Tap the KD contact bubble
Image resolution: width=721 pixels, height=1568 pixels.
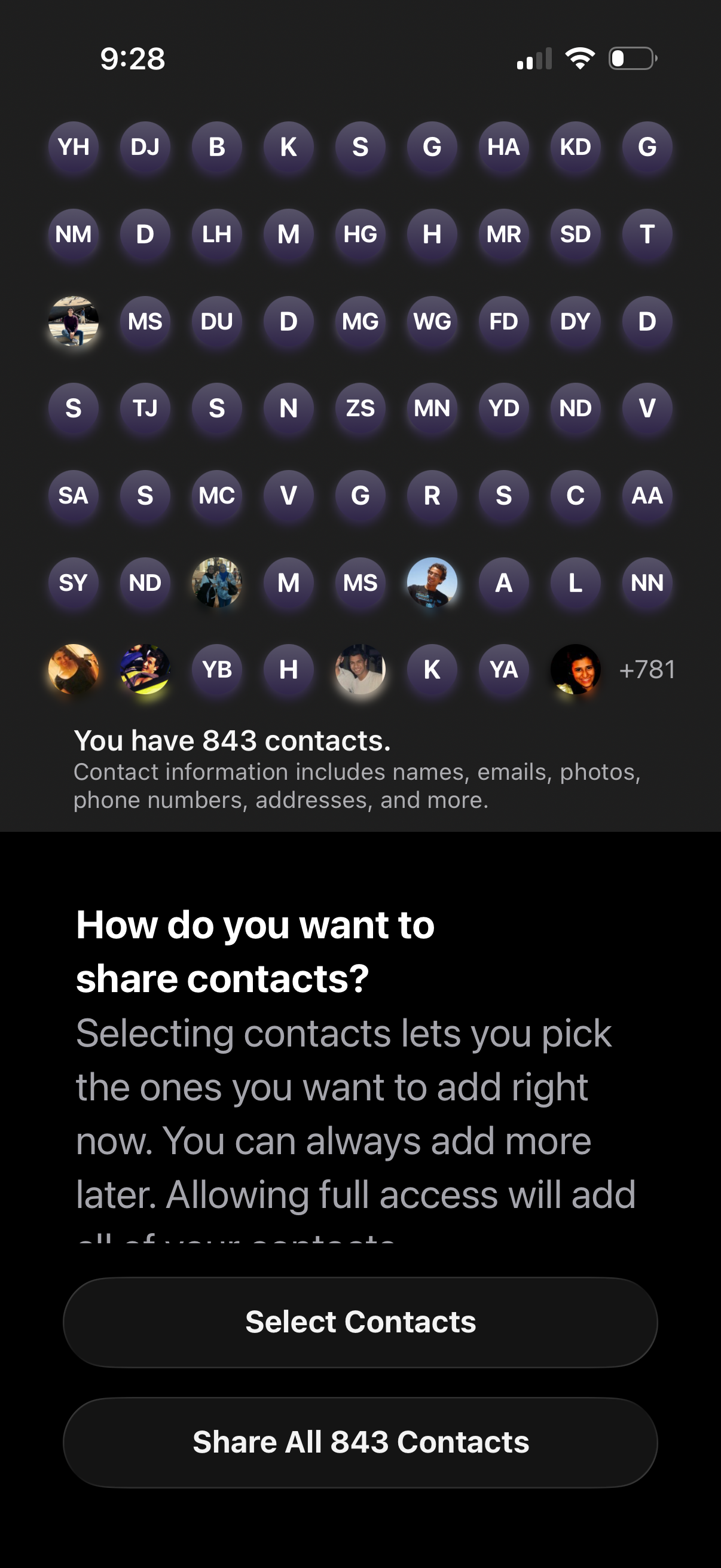(x=576, y=147)
